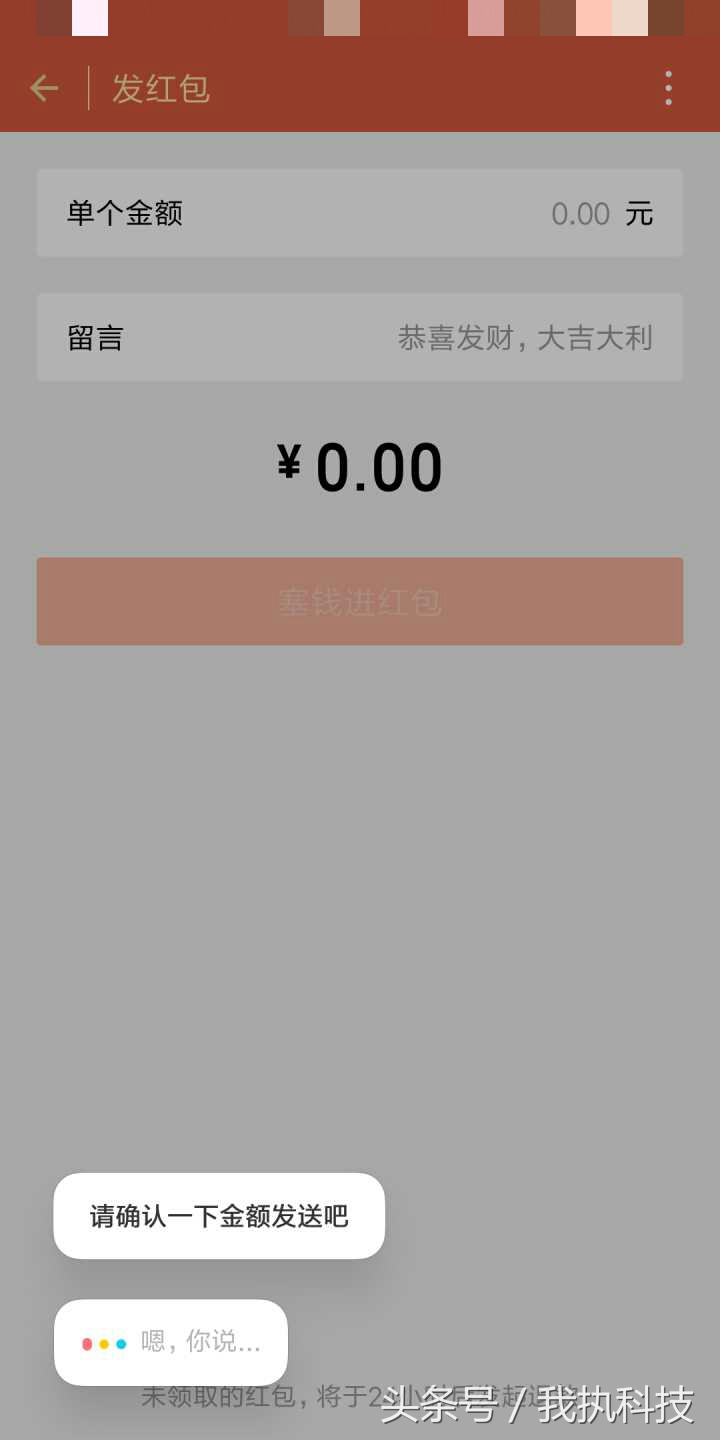Tap the 塞钱进红包 button
Screen dimensions: 720x1440
(x=360, y=602)
